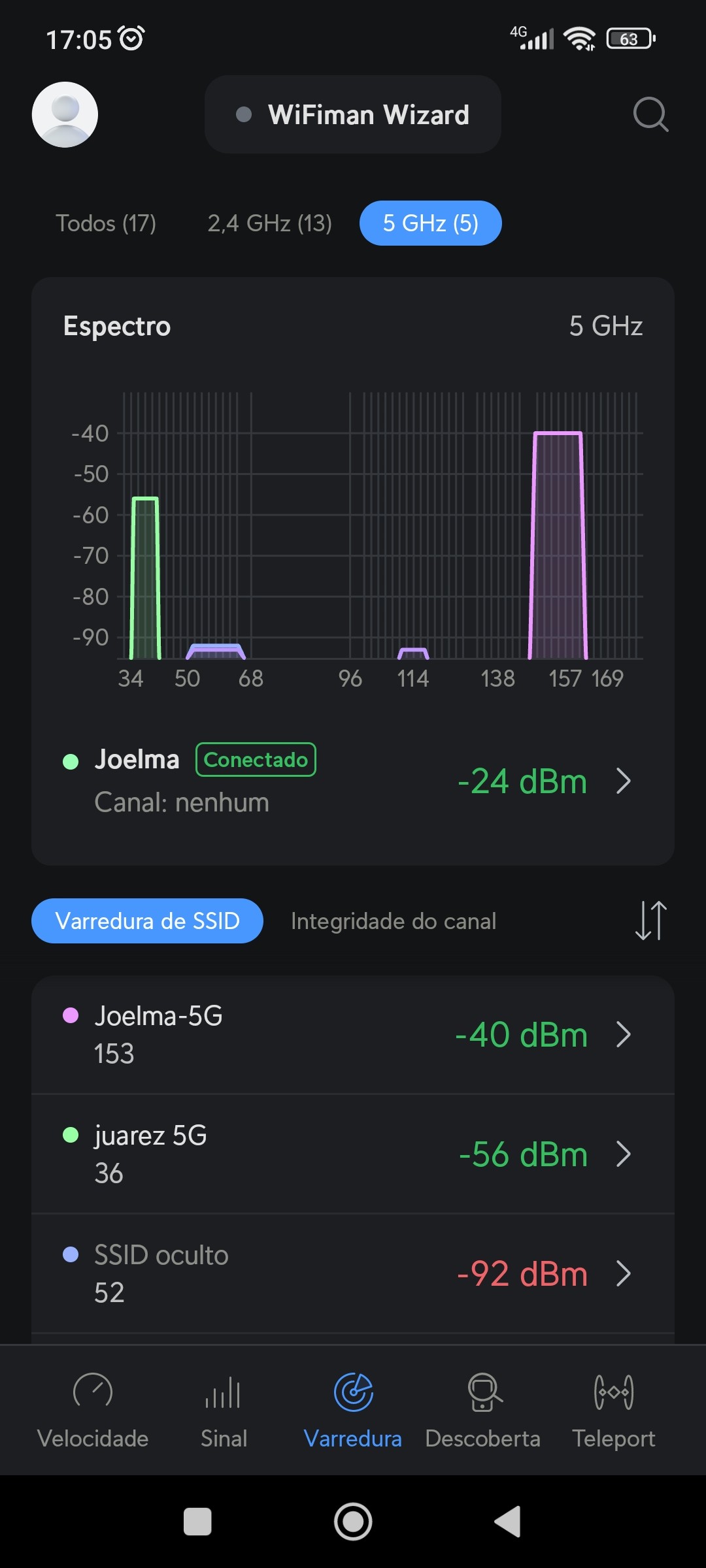706x1568 pixels.
Task: Open the profile avatar
Action: click(x=65, y=114)
